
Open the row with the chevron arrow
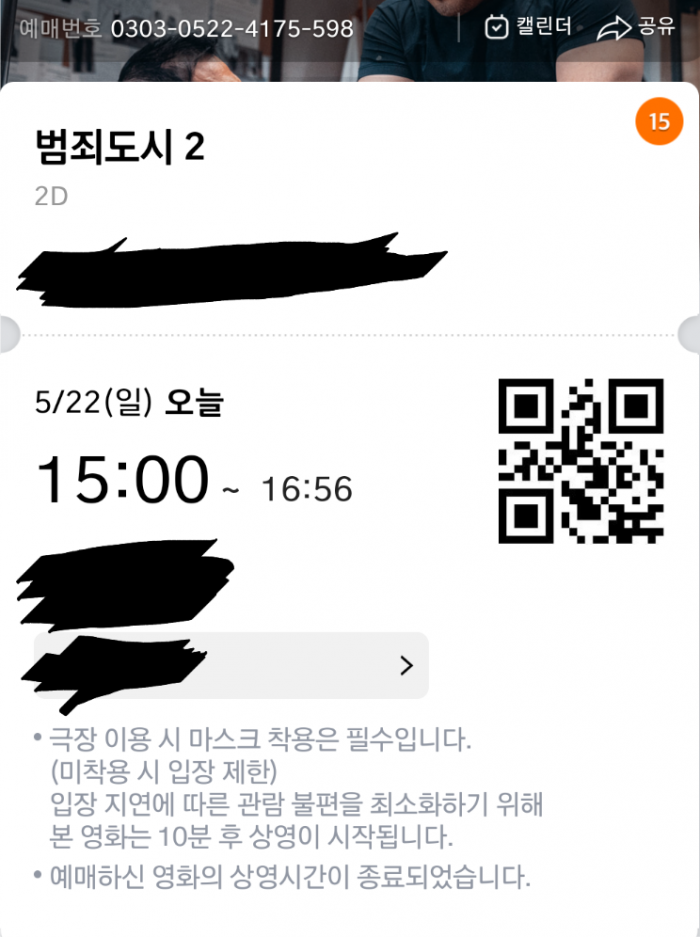pyautogui.click(x=406, y=666)
